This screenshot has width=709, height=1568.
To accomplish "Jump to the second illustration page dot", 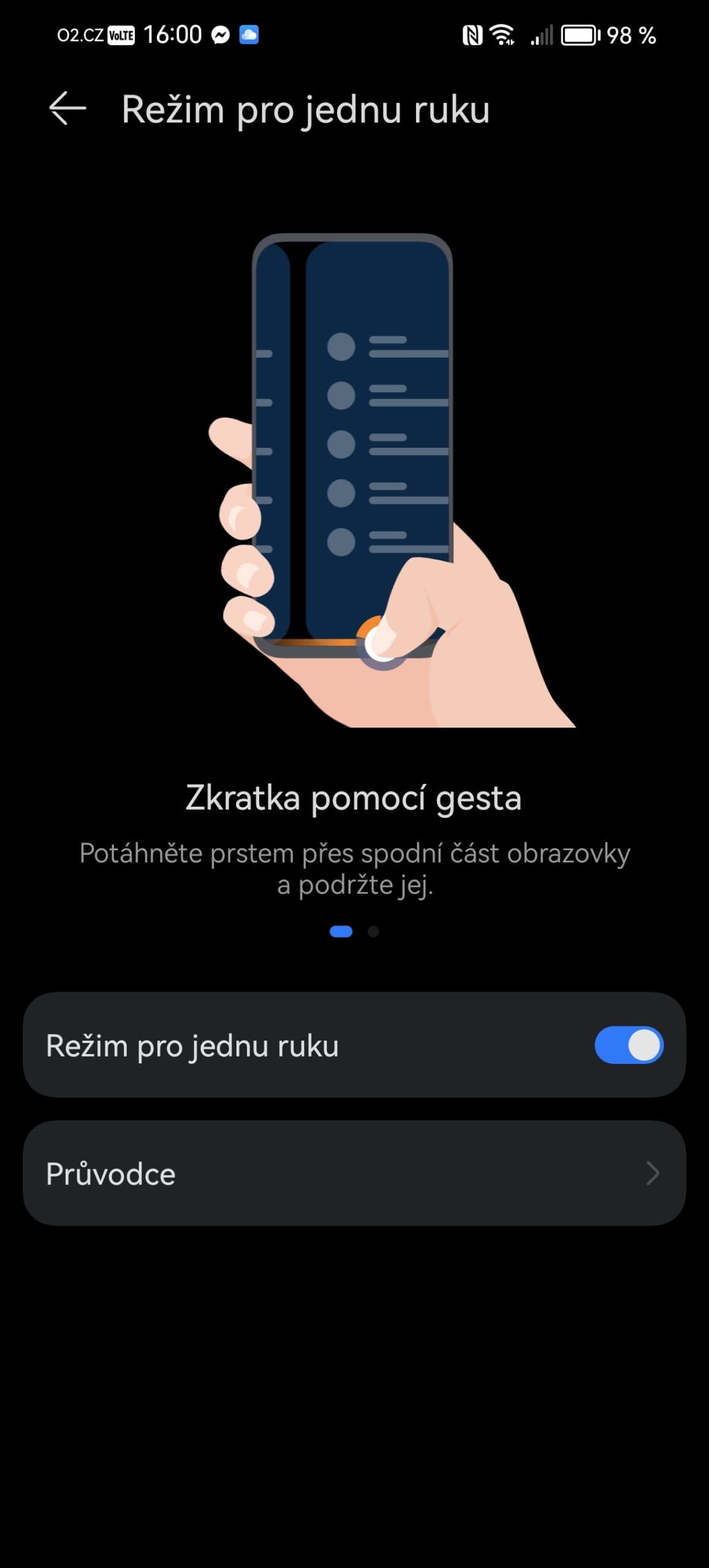I will coord(373,932).
